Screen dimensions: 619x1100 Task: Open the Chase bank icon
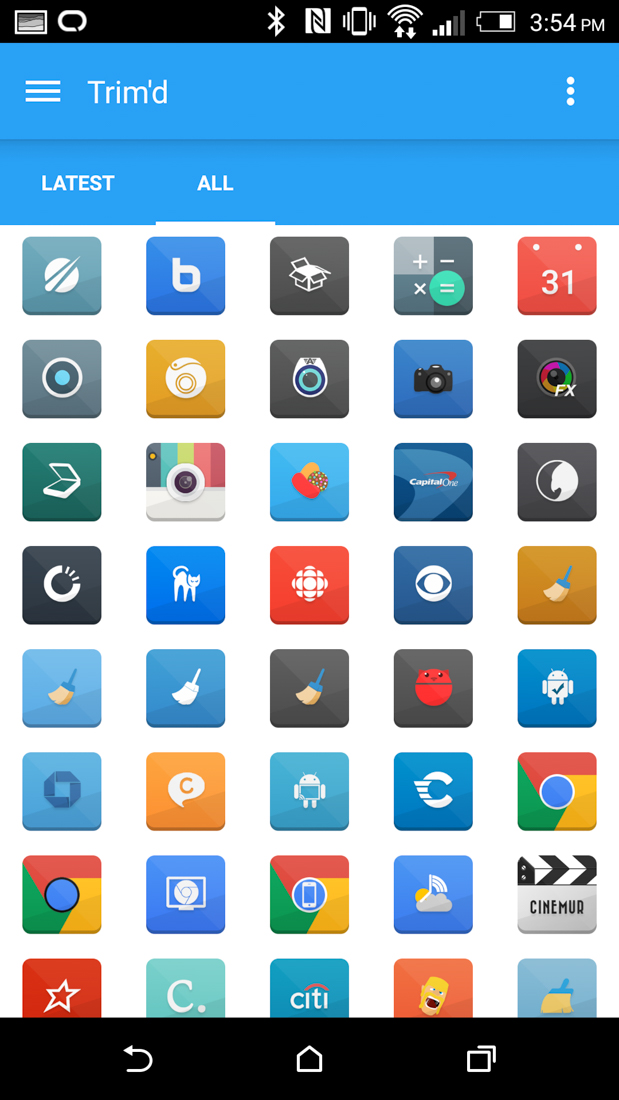[x=62, y=790]
